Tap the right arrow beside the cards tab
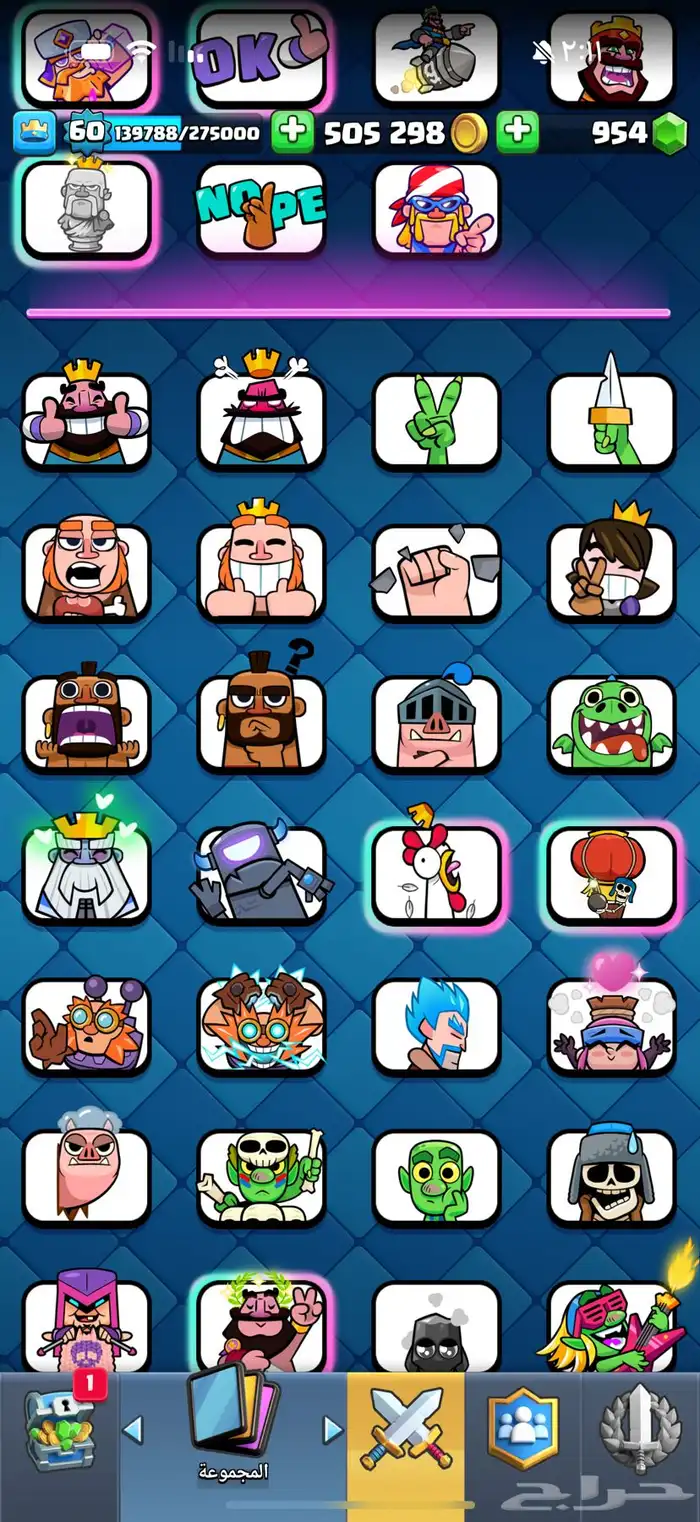This screenshot has height=1522, width=700. [x=333, y=1430]
